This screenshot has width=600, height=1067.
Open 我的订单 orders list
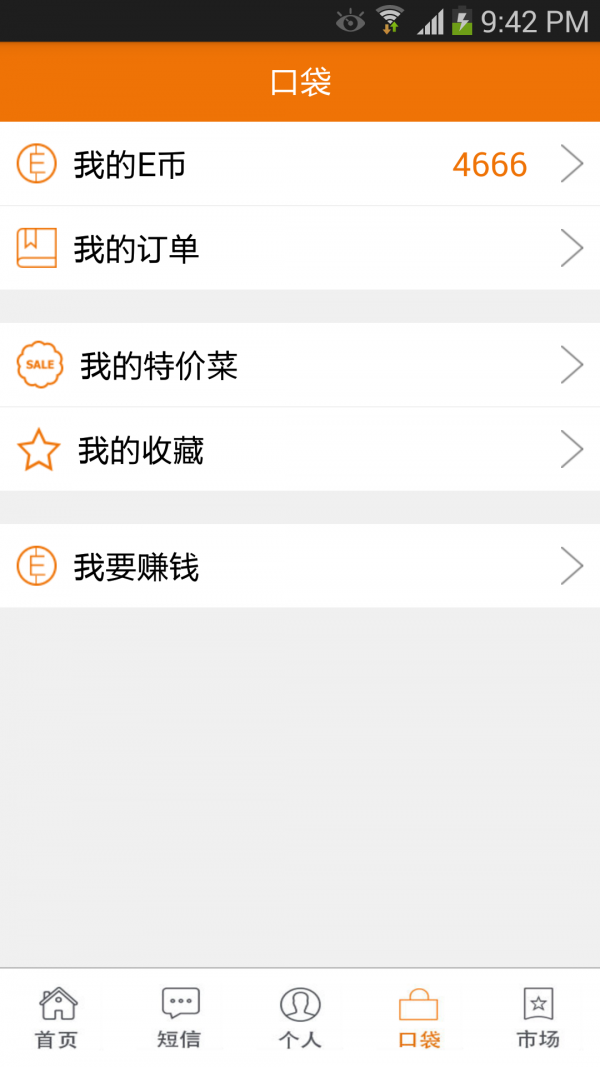pos(300,248)
